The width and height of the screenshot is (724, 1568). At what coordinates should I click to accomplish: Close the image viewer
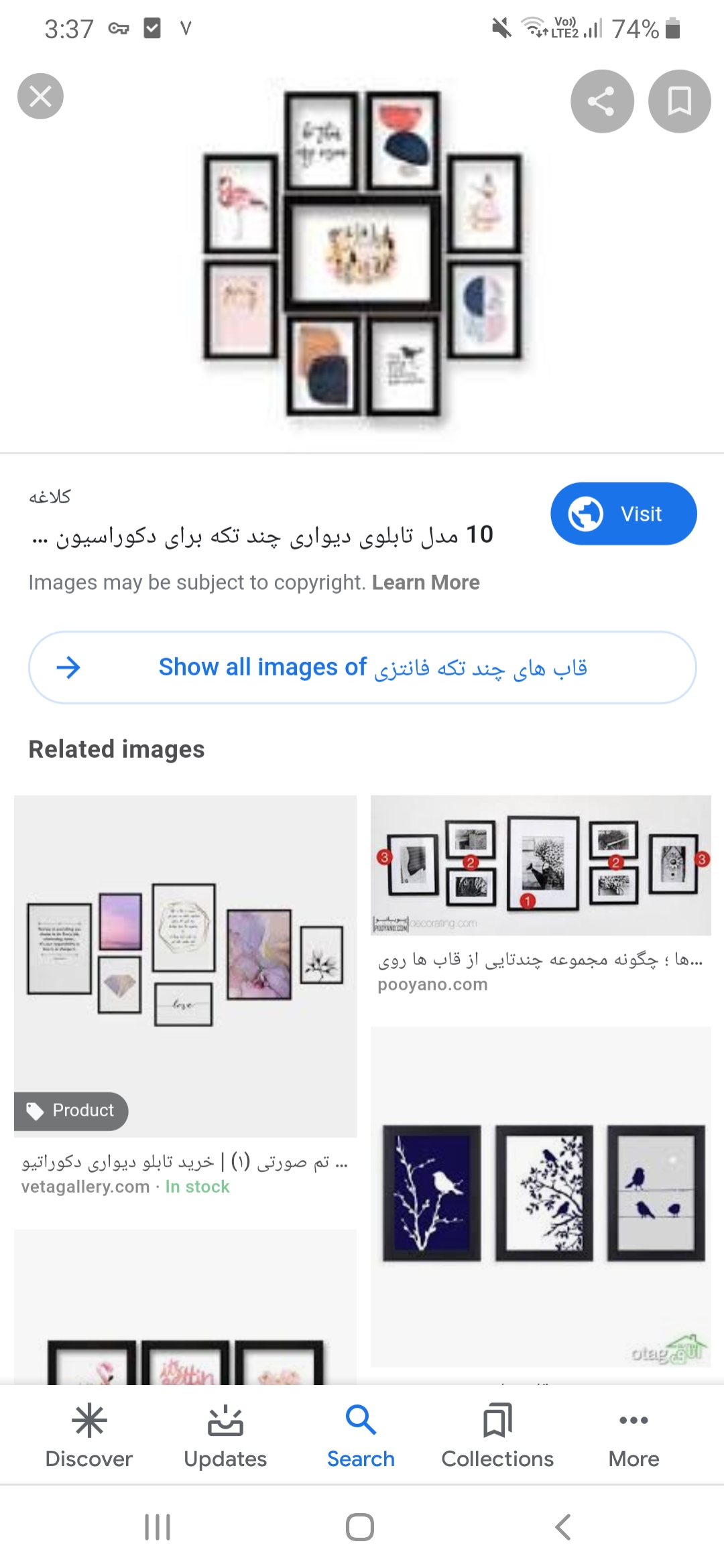coord(40,96)
